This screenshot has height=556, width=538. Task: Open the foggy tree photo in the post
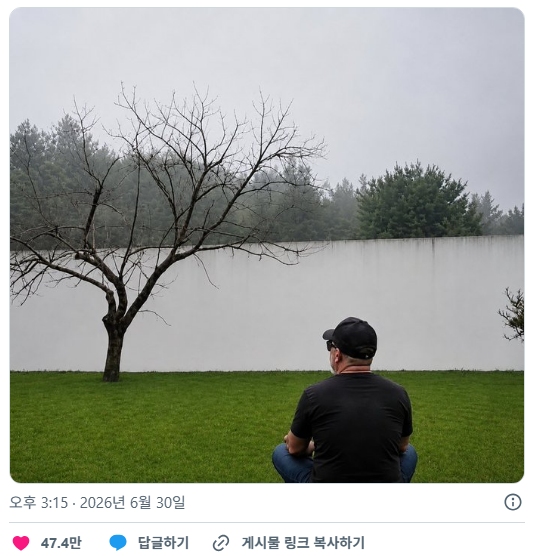point(267,245)
